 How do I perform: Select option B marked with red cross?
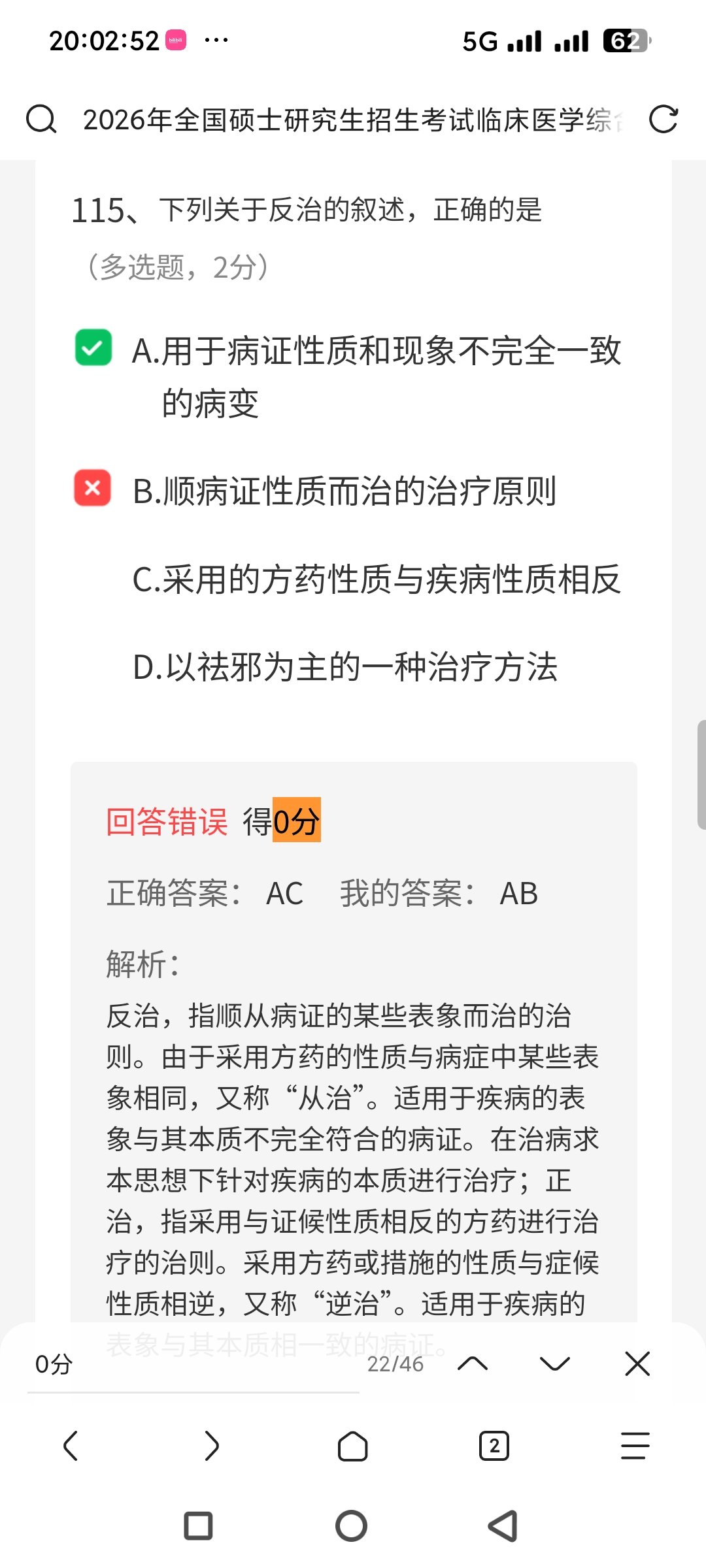(x=93, y=488)
